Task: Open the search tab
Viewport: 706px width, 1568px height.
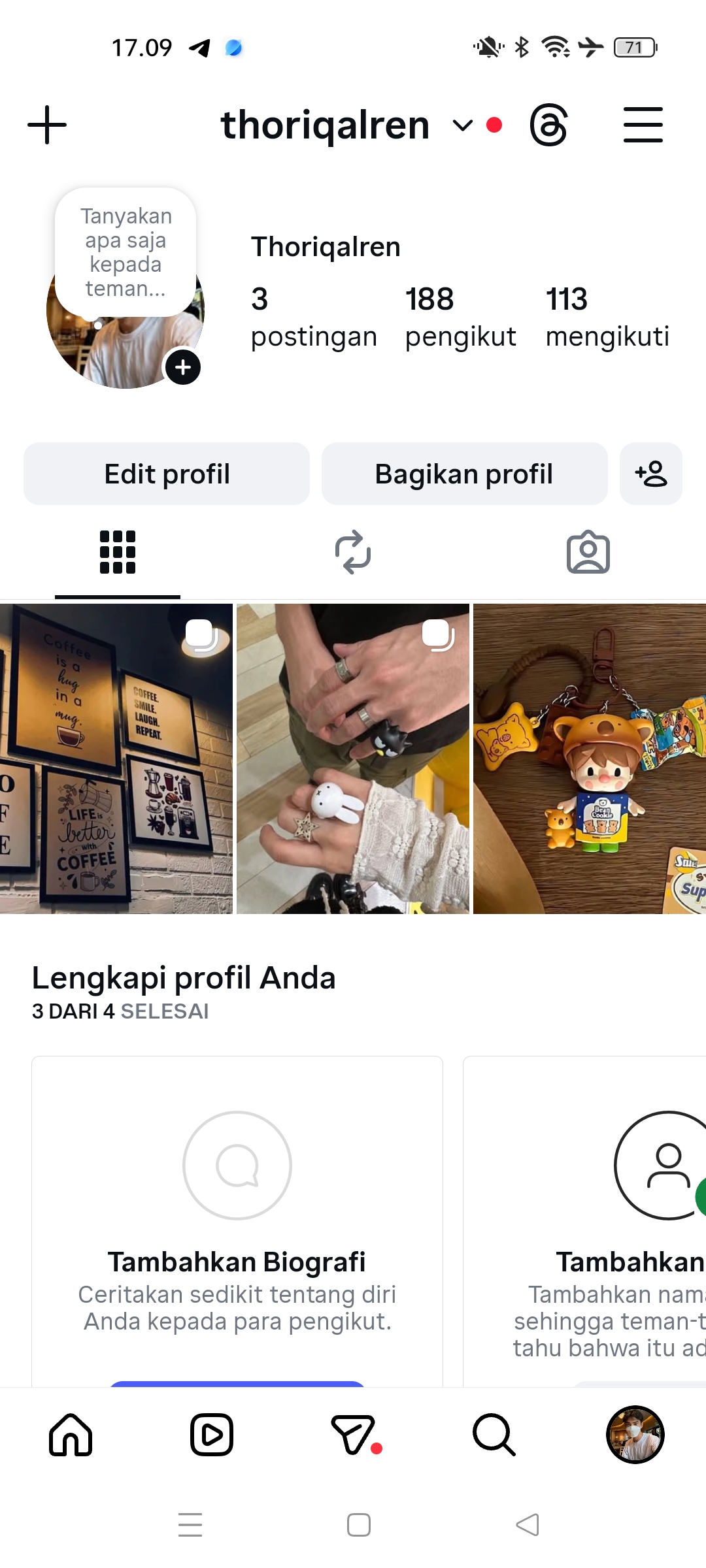Action: 494,1435
